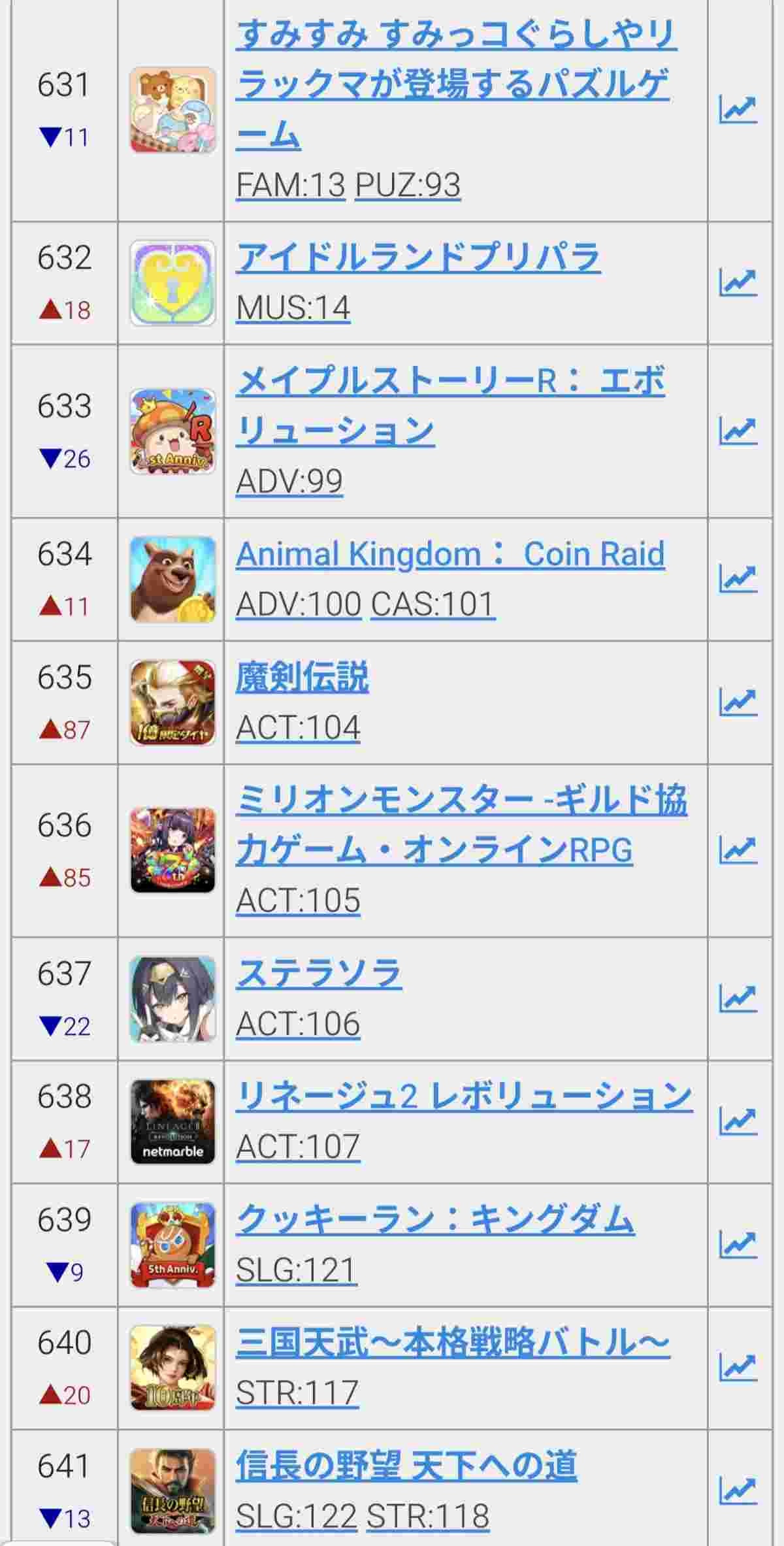This screenshot has height=1546, width=784.
Task: Open the STR:117 category link under 三国天武
Action: tap(297, 1392)
